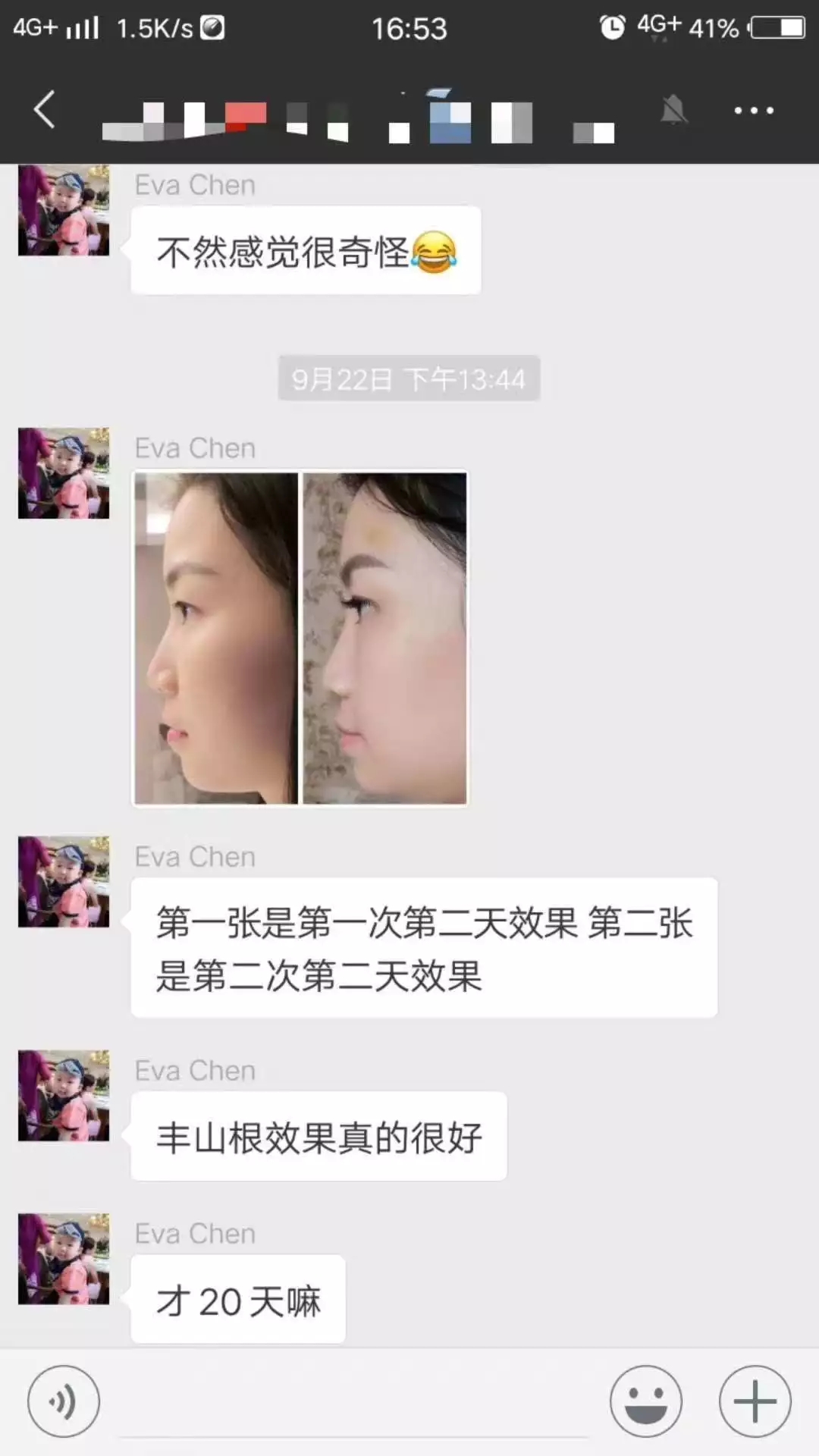Open the emoji picker
Screen dimensions: 819x1456
(x=646, y=1401)
